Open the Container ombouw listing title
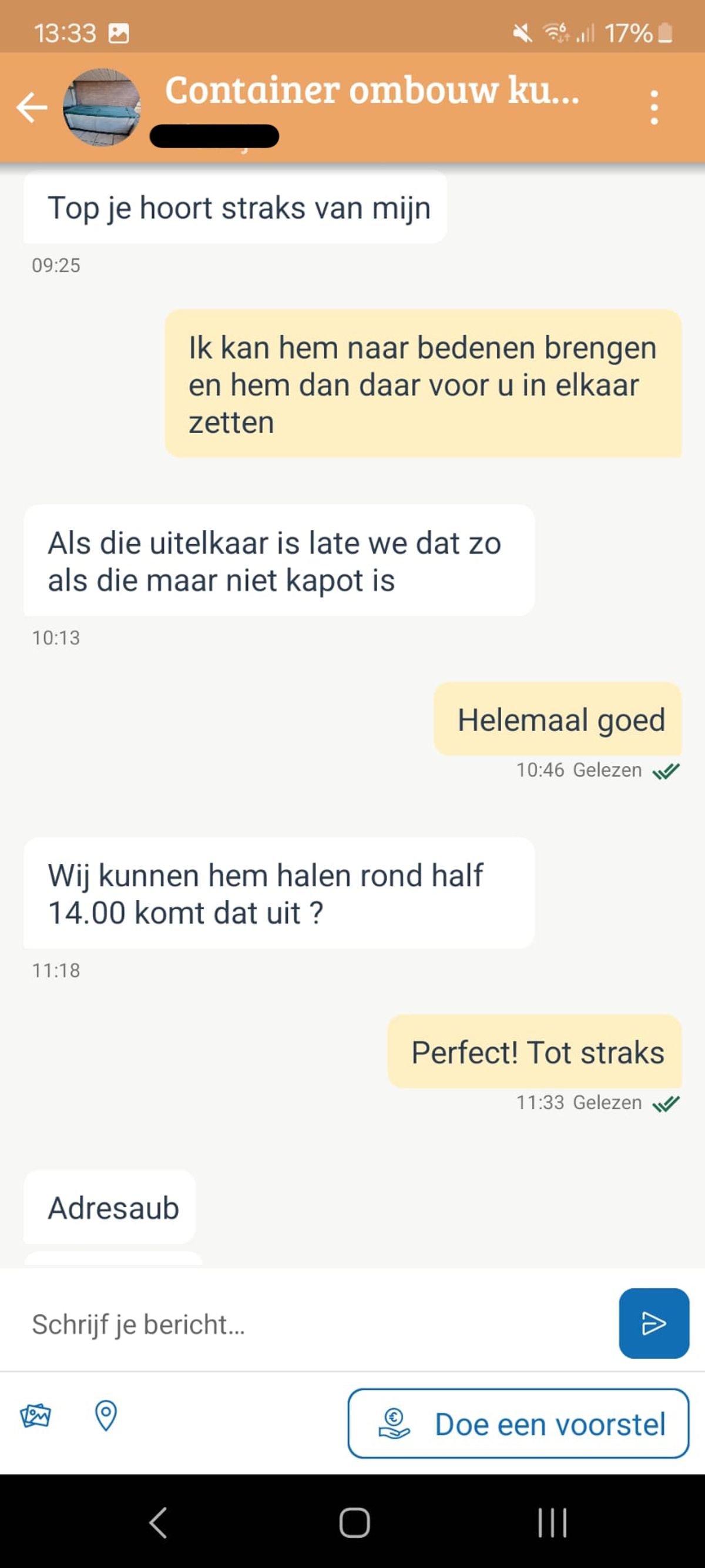This screenshot has width=705, height=1568. (372, 90)
